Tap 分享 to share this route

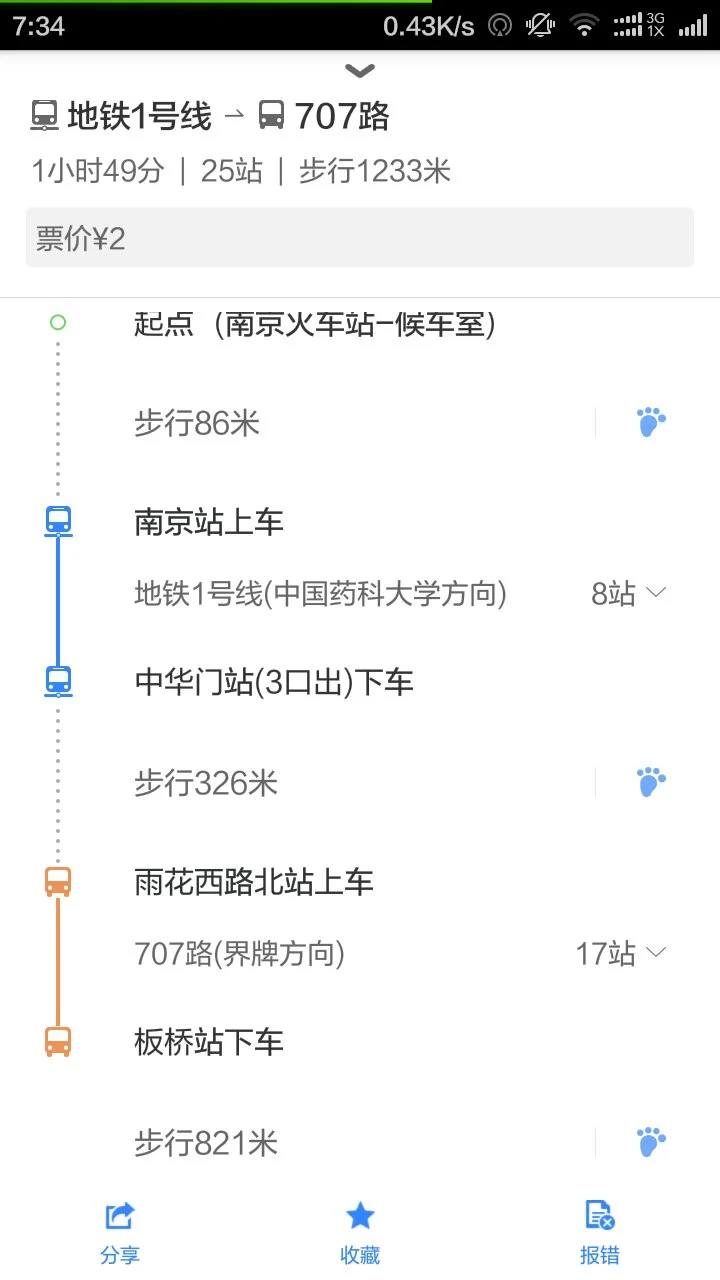pos(120,1230)
